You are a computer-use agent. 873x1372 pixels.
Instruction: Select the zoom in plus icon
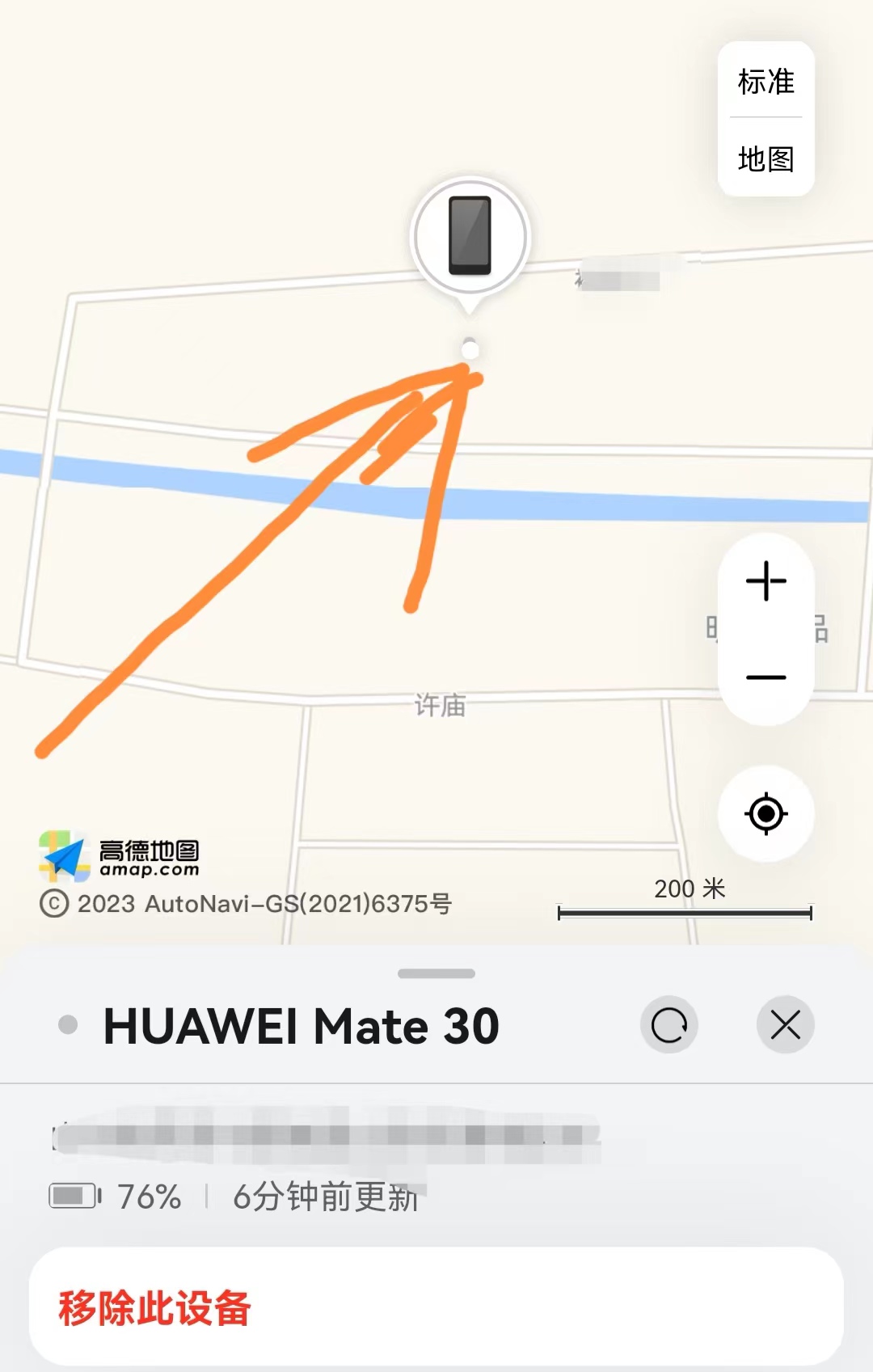(x=765, y=581)
